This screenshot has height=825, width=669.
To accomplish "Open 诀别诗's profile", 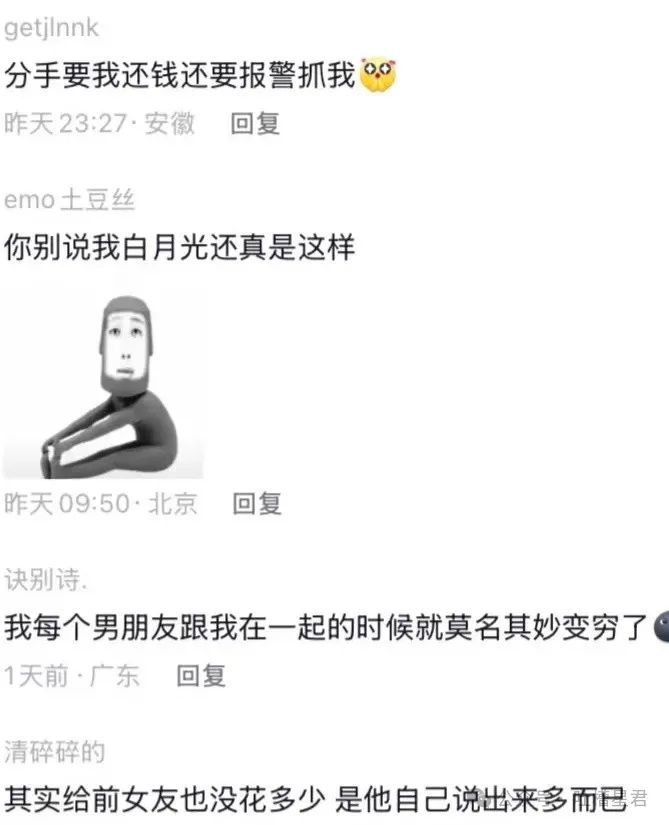I will click(46, 578).
